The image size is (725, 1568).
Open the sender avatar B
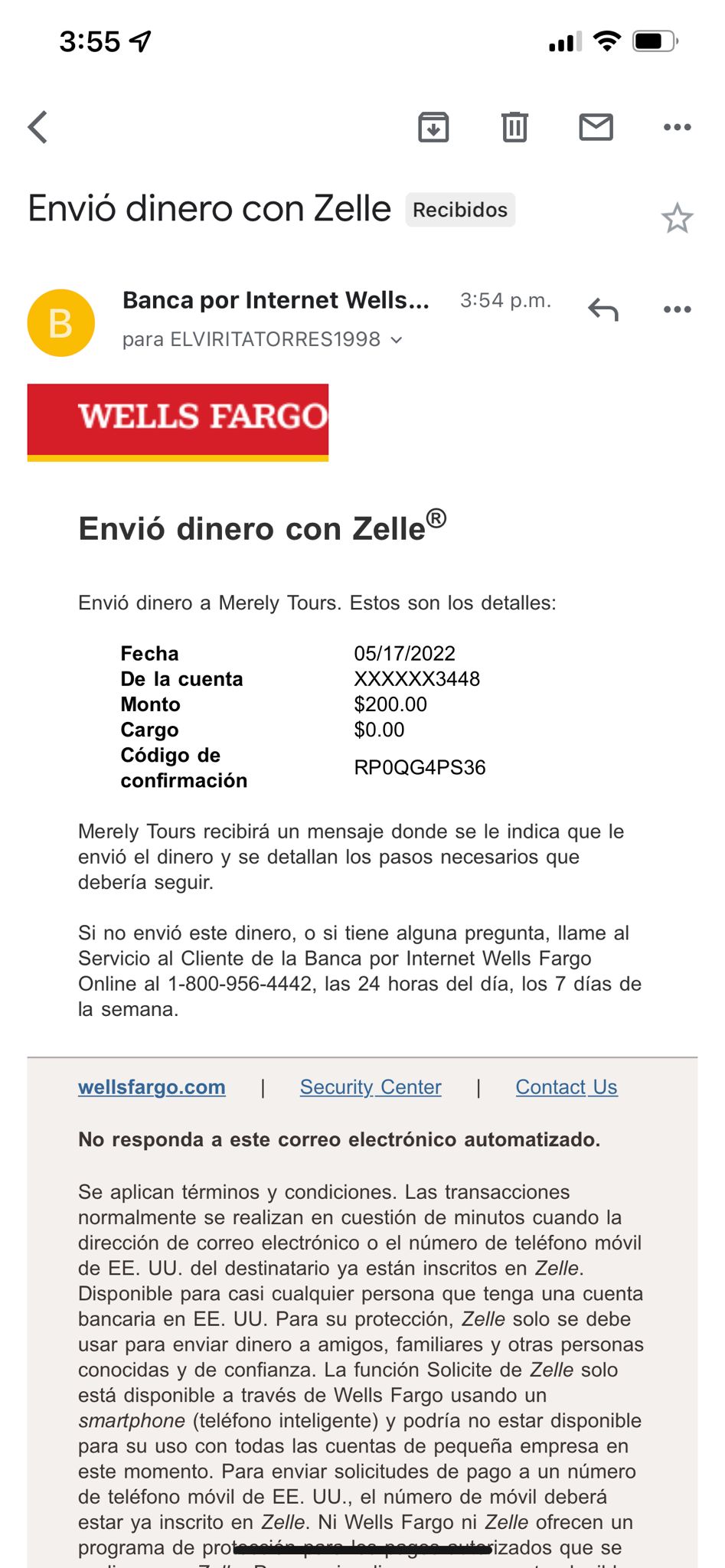[x=61, y=323]
